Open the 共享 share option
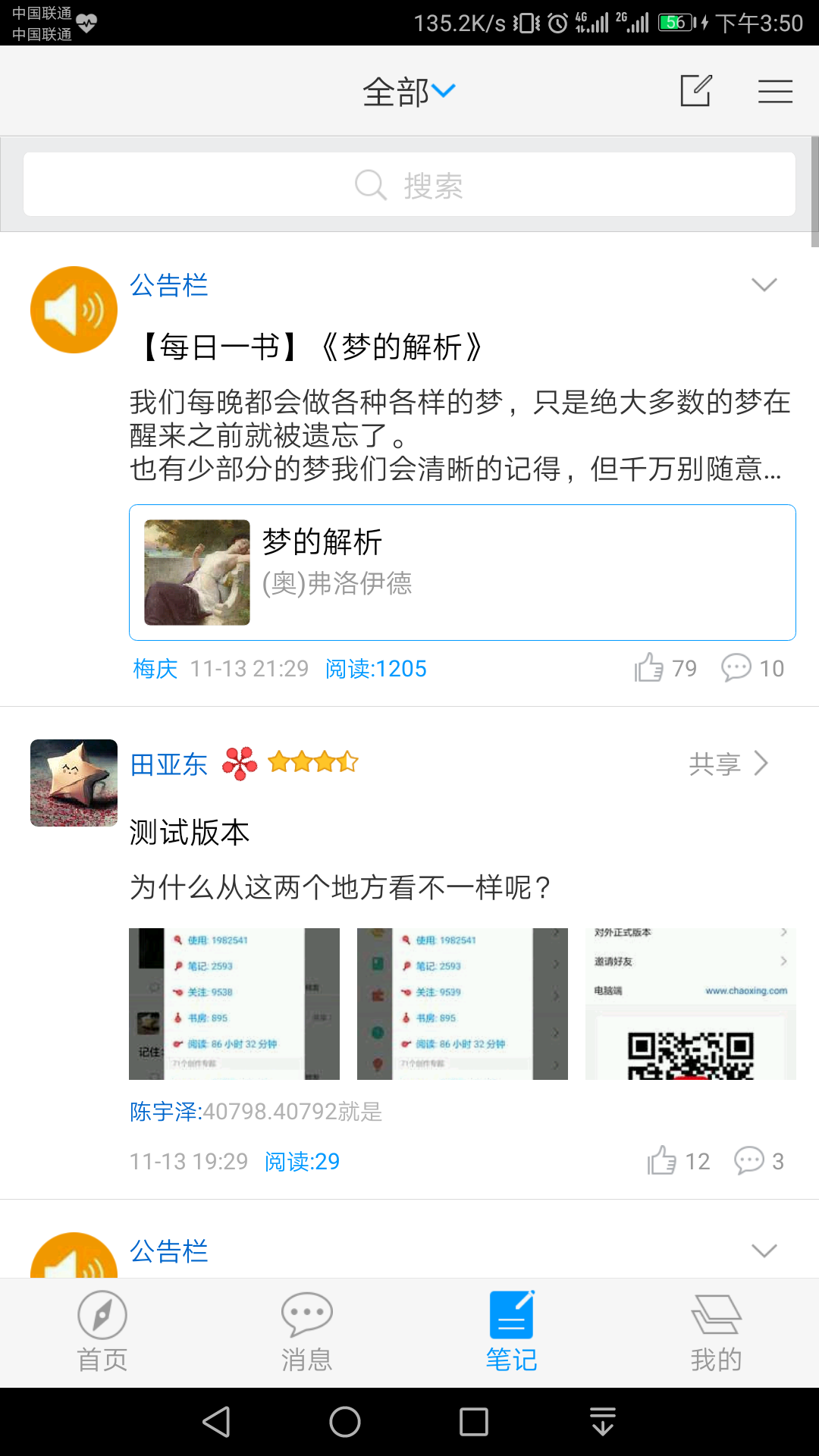Screen dimensions: 819x1456 point(728,764)
